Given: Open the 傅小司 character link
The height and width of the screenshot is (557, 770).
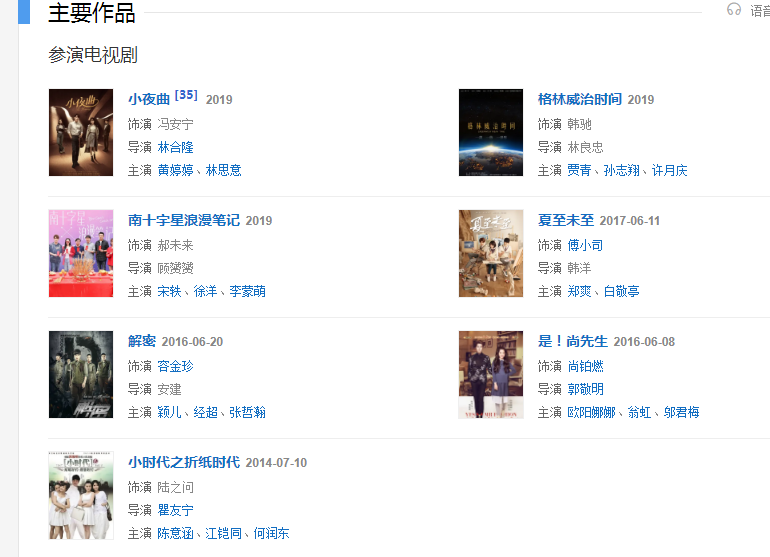Looking at the screenshot, I should 585,245.
